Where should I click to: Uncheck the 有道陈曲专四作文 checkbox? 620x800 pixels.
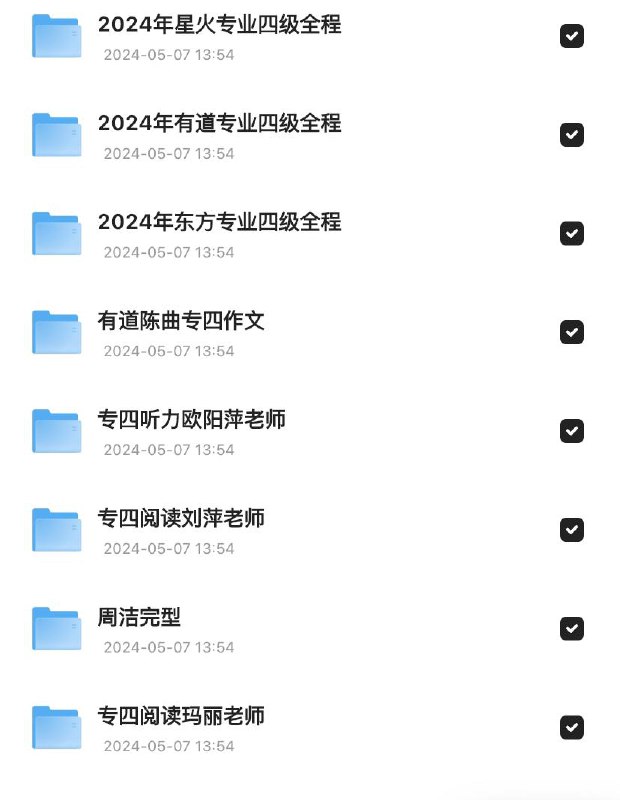(x=571, y=332)
